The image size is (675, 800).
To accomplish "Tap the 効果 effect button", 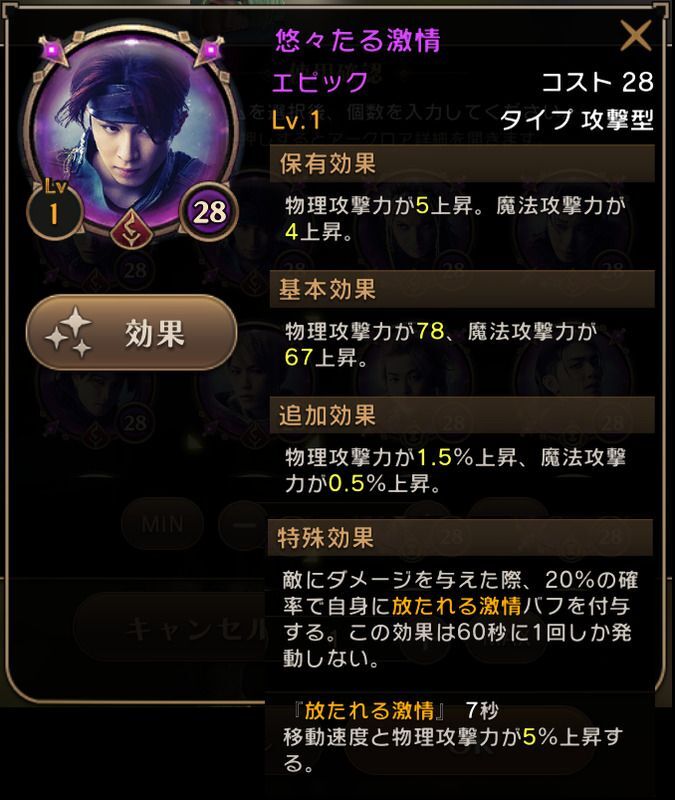I will pyautogui.click(x=131, y=334).
